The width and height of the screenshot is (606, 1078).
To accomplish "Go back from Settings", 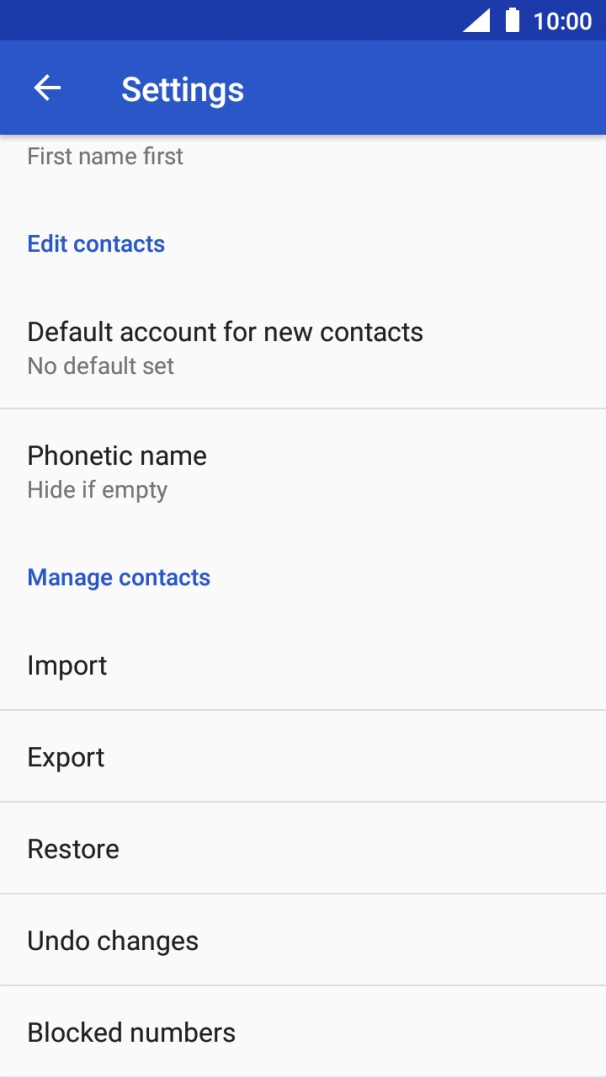I will (x=47, y=89).
